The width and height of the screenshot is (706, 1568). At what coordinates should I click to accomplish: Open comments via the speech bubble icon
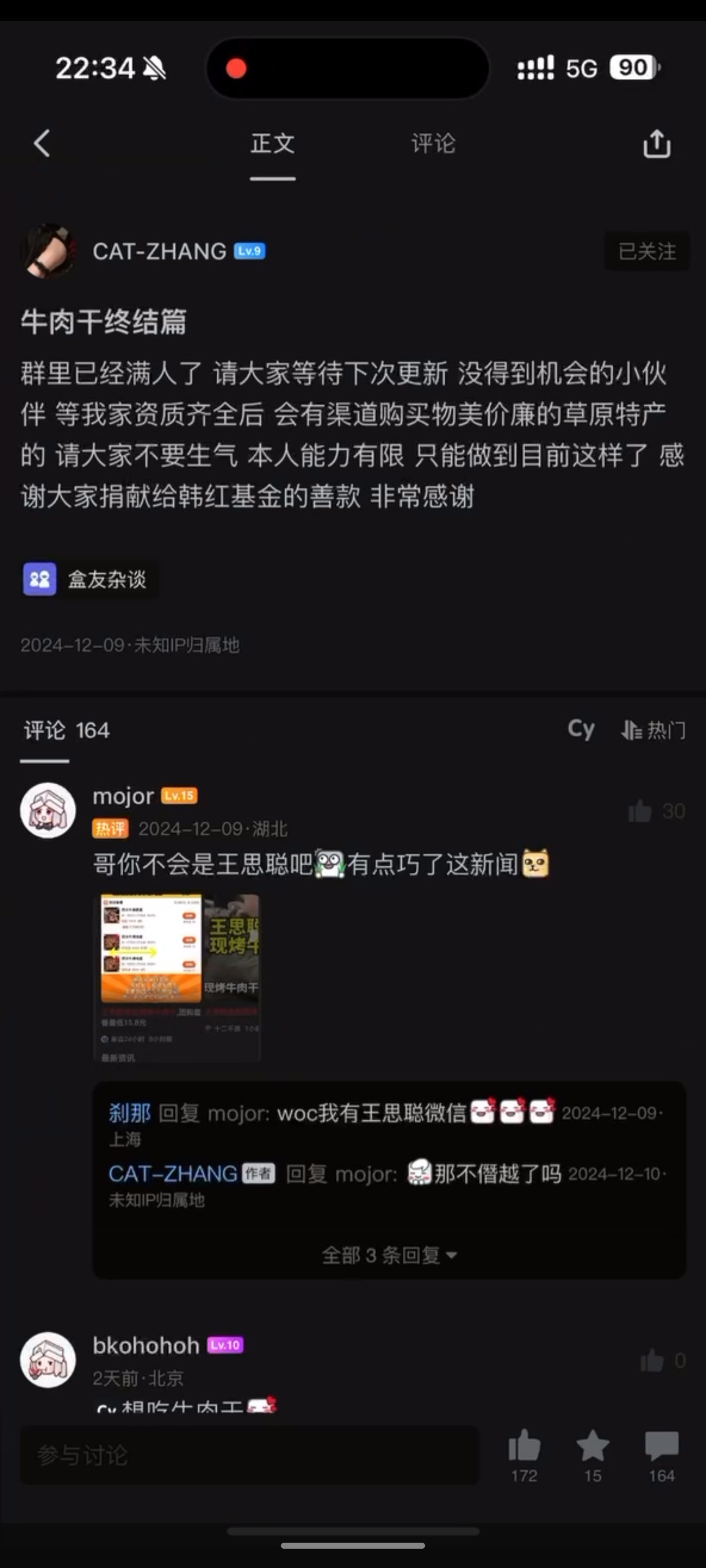(661, 1446)
